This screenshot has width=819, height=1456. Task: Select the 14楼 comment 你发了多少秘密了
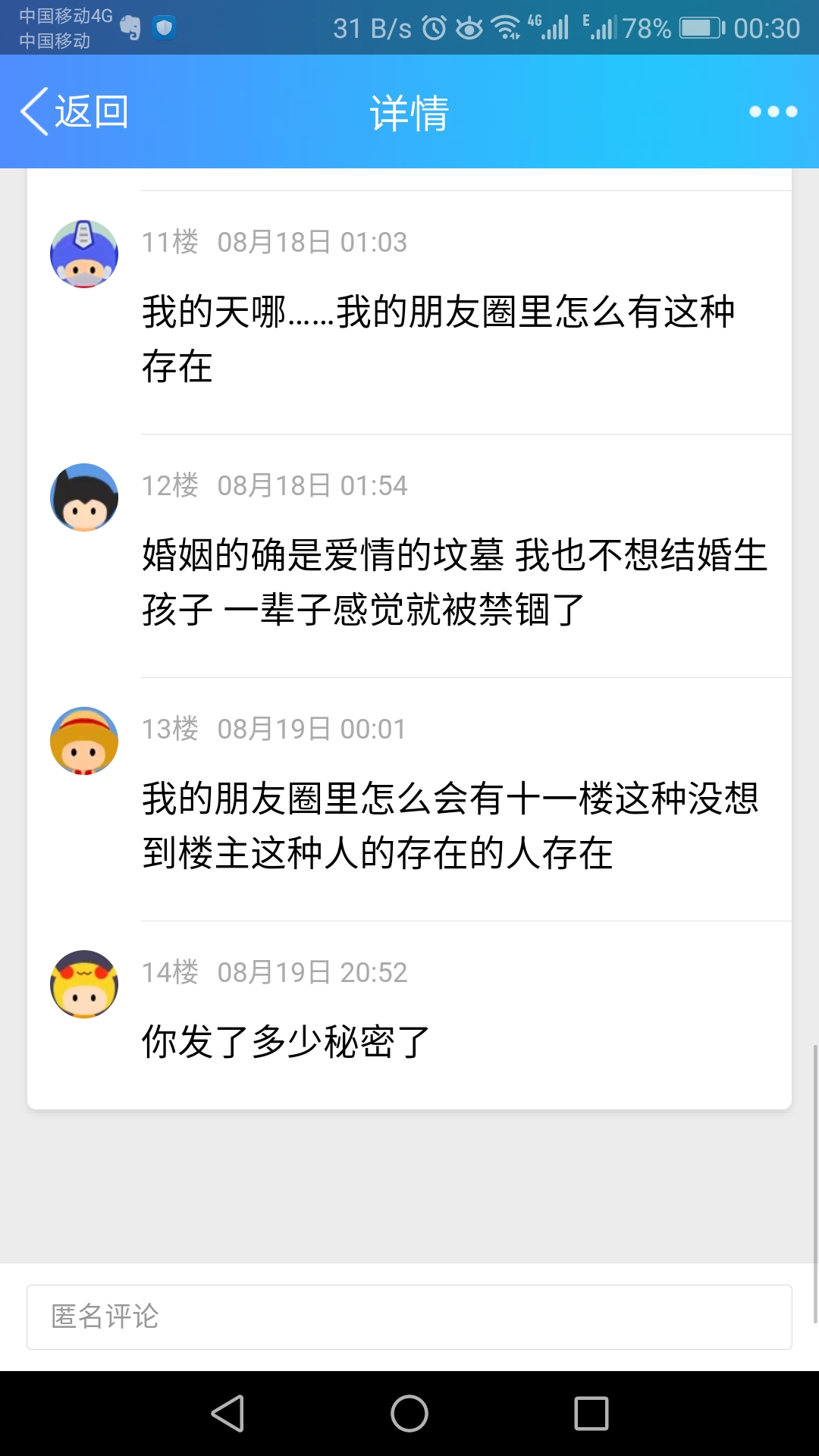point(285,1041)
